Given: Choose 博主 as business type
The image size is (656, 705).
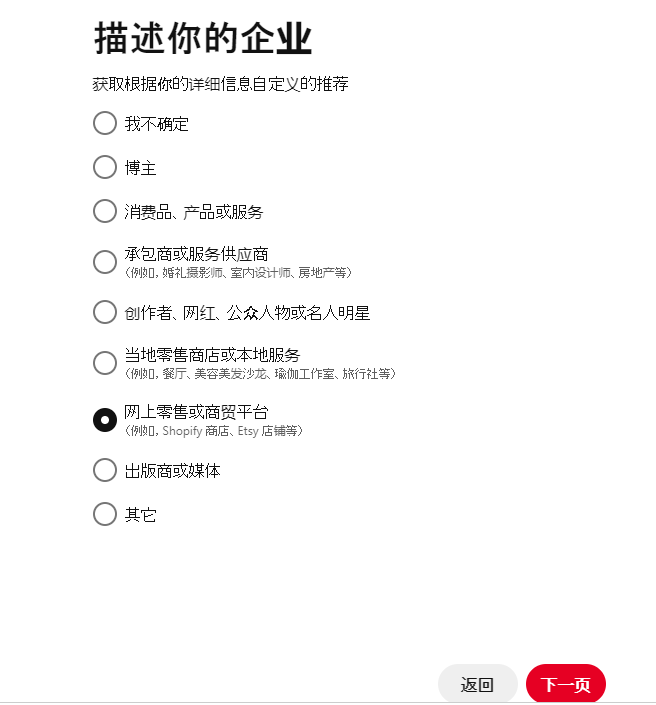Looking at the screenshot, I should (x=105, y=168).
